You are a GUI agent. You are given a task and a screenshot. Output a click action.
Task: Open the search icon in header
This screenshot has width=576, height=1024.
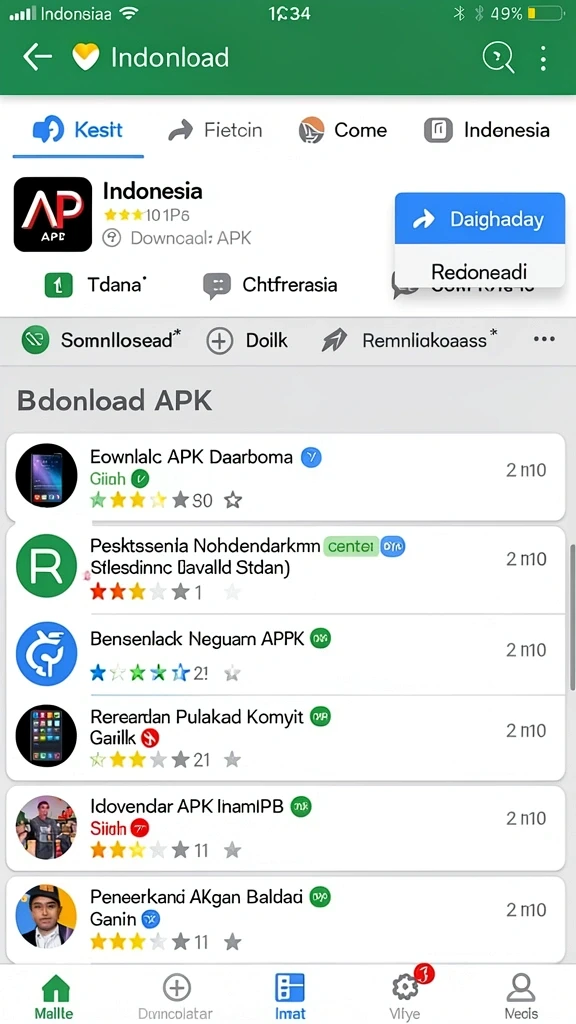point(498,57)
